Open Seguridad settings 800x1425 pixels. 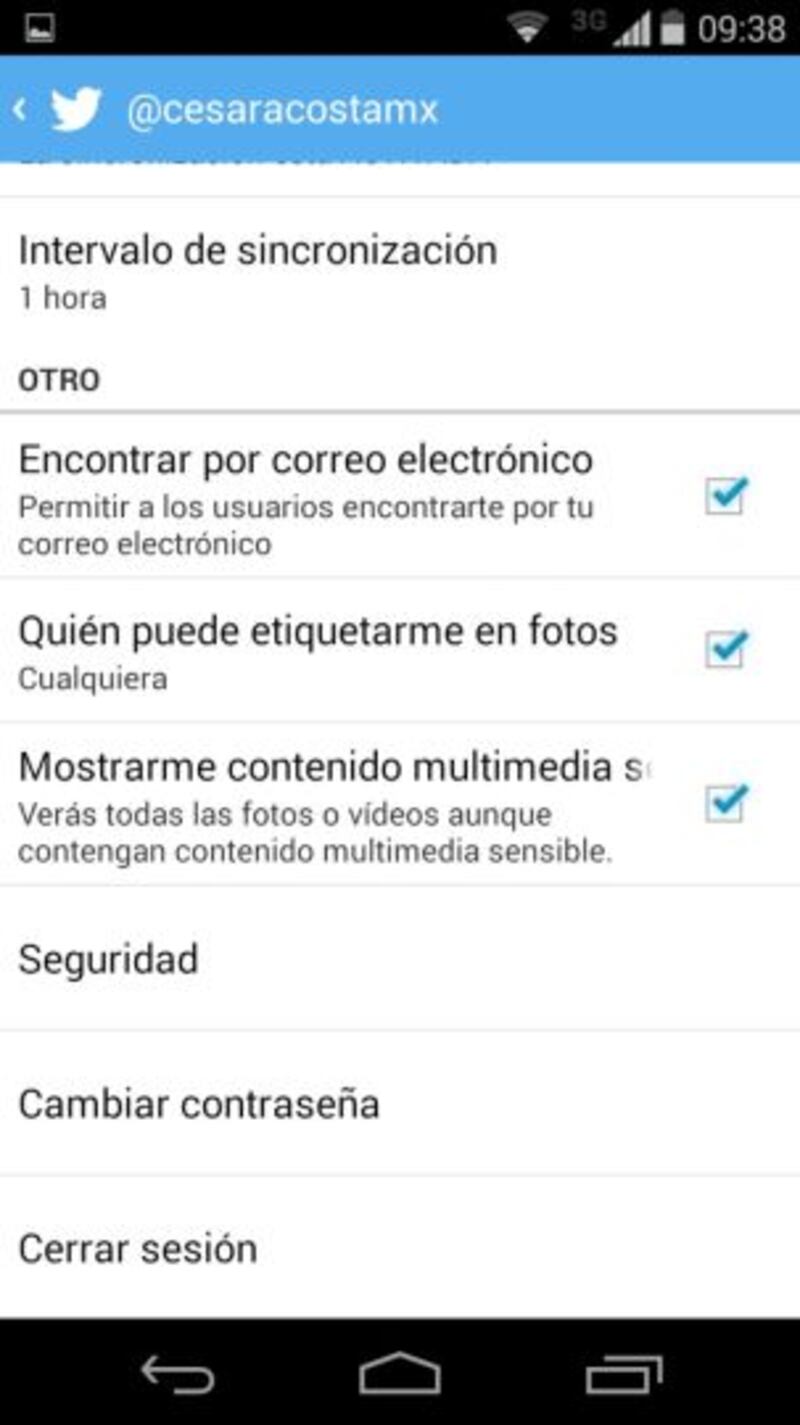tap(400, 958)
